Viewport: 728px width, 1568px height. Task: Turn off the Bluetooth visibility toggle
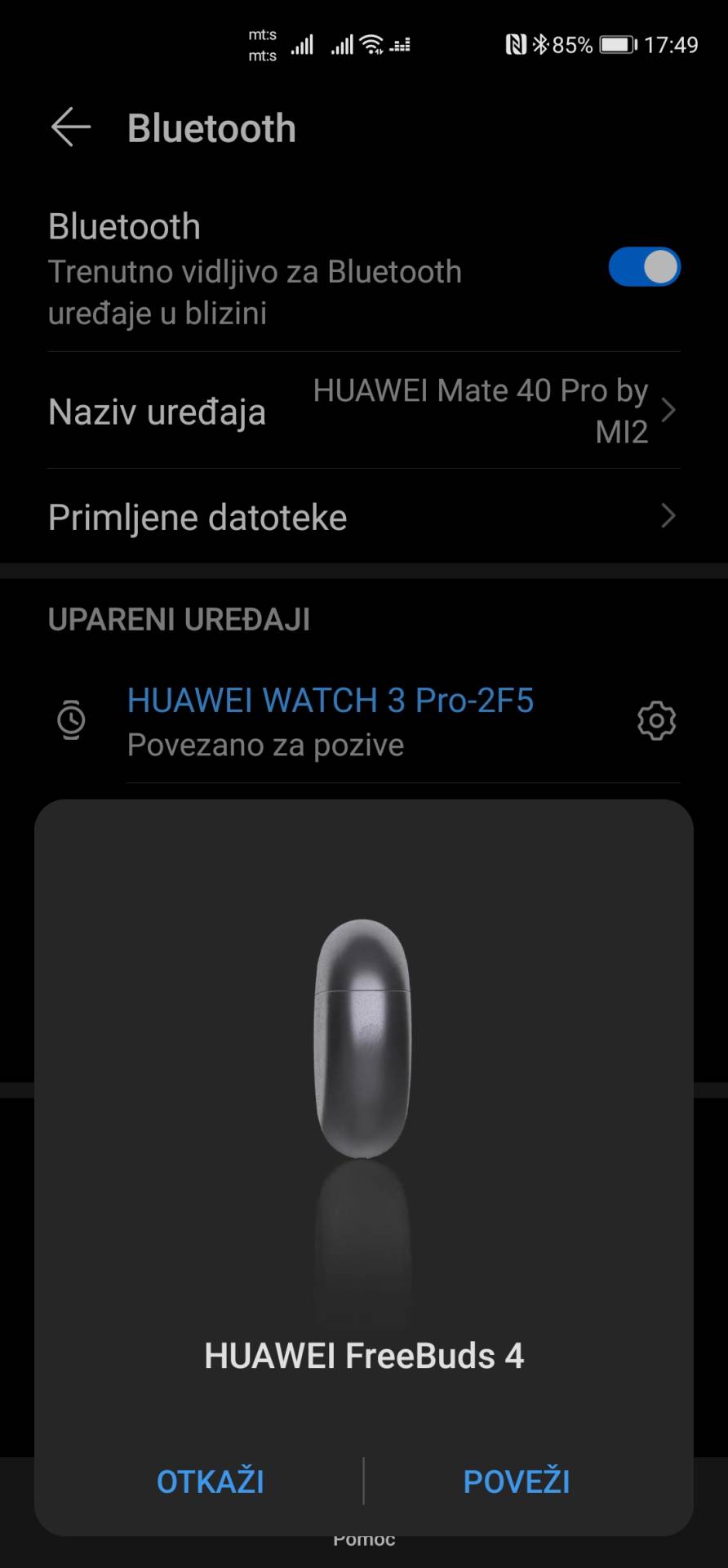coord(644,266)
